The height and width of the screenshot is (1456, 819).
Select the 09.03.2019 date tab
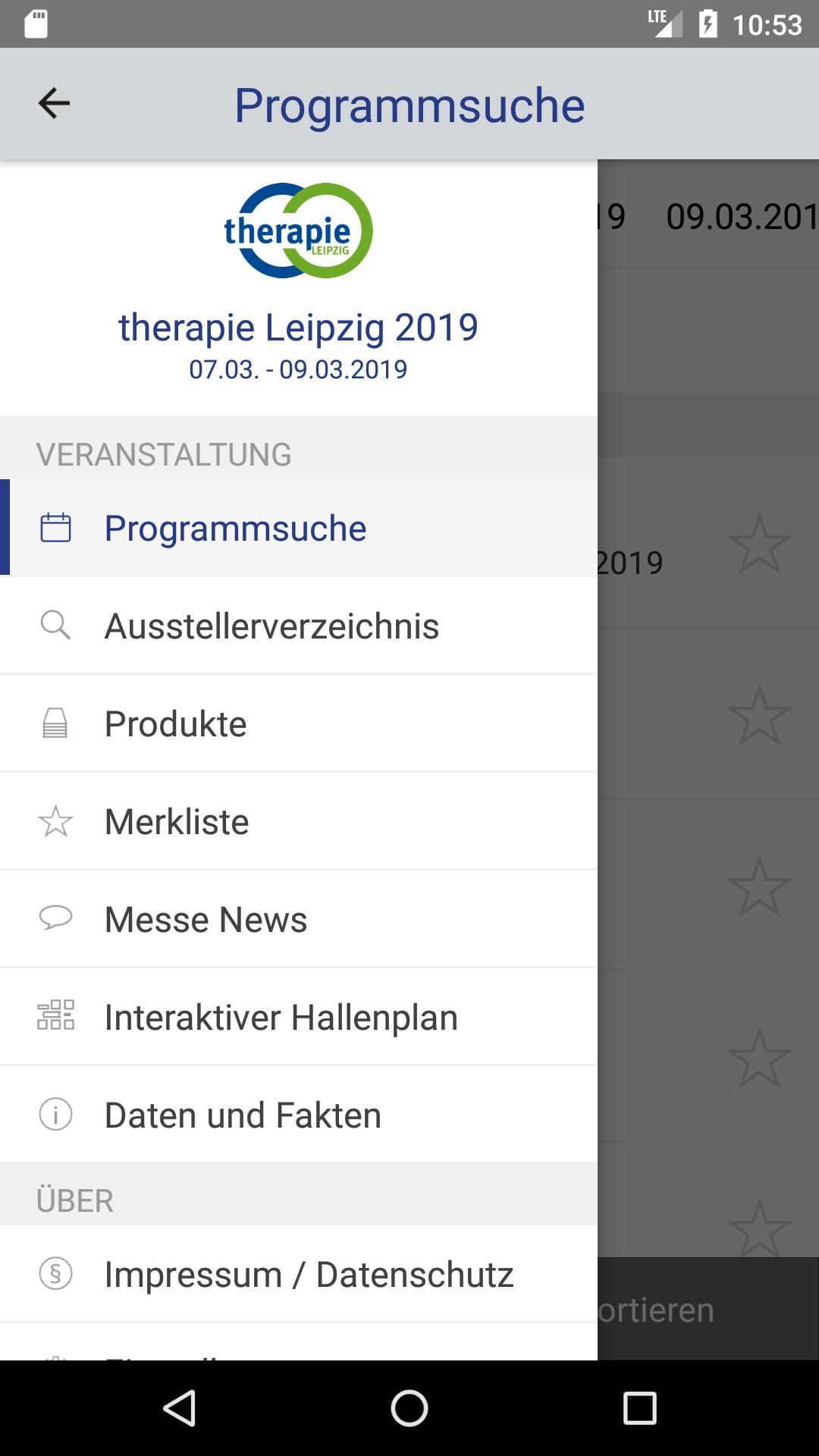[x=739, y=218]
